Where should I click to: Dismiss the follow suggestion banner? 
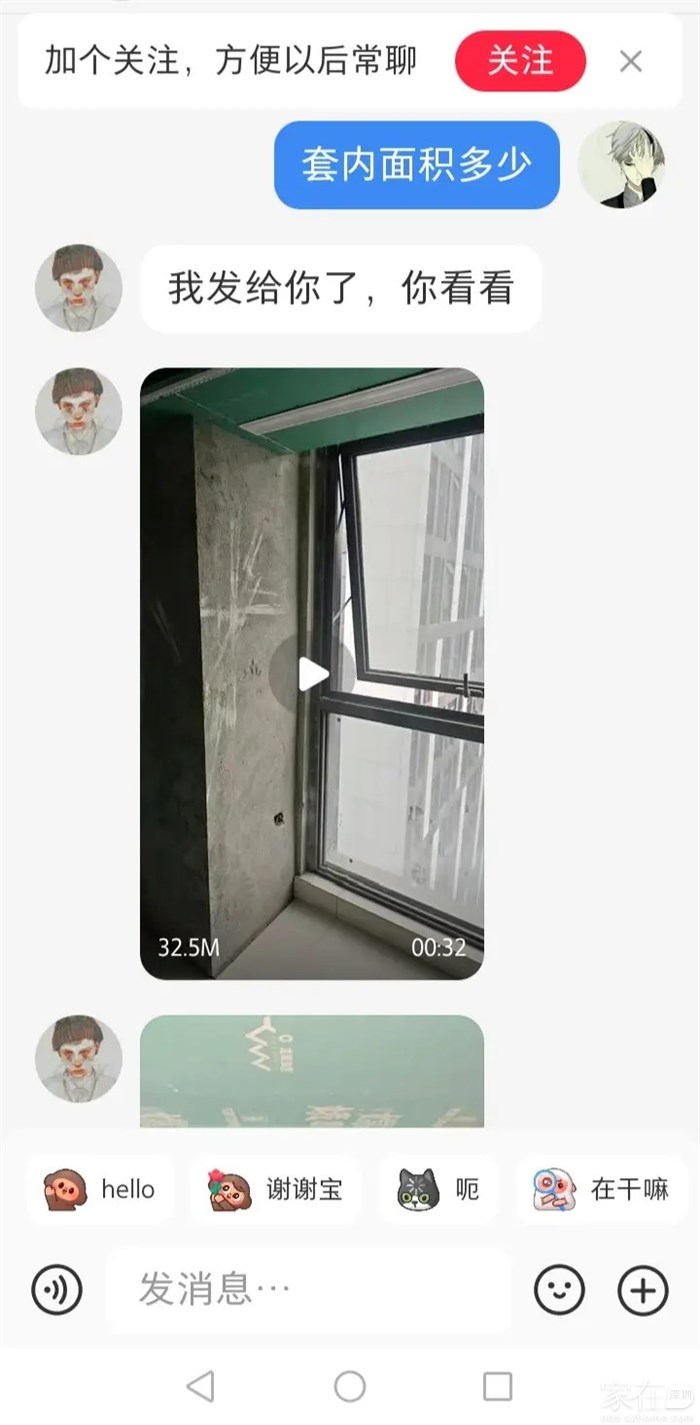click(630, 62)
